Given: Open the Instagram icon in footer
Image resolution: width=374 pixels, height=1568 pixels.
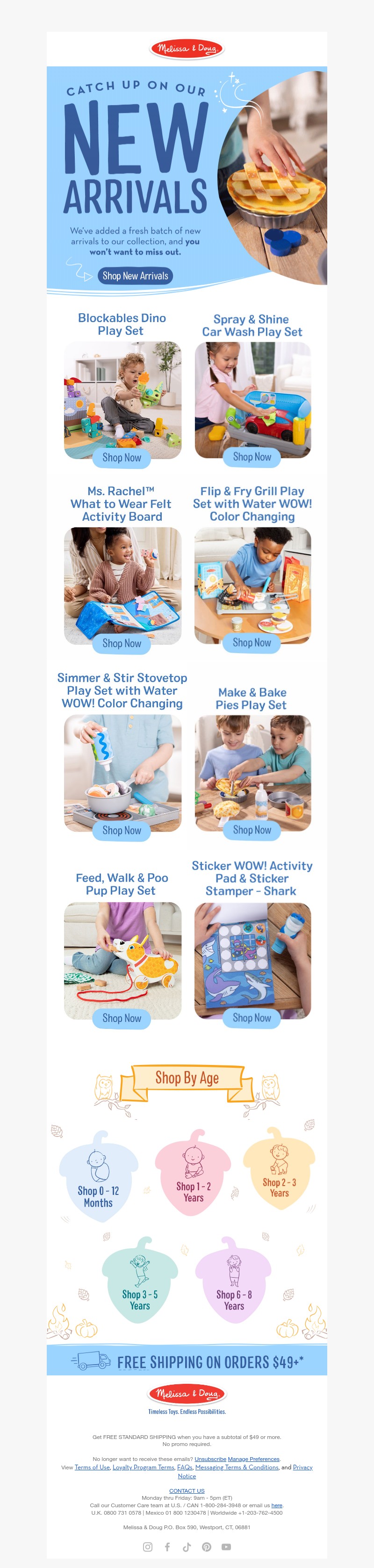Looking at the screenshot, I should pyautogui.click(x=147, y=1546).
